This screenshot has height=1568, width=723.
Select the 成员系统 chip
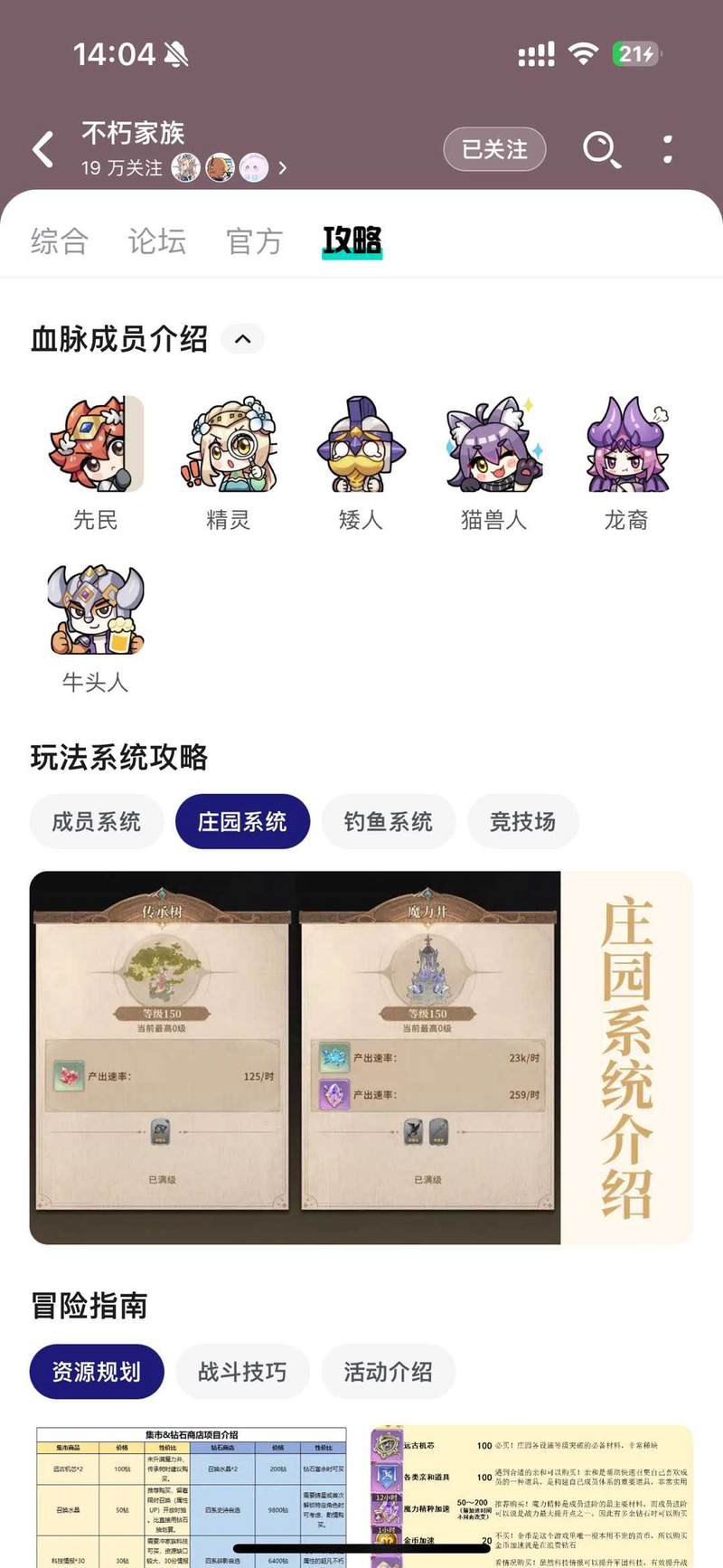coord(97,822)
